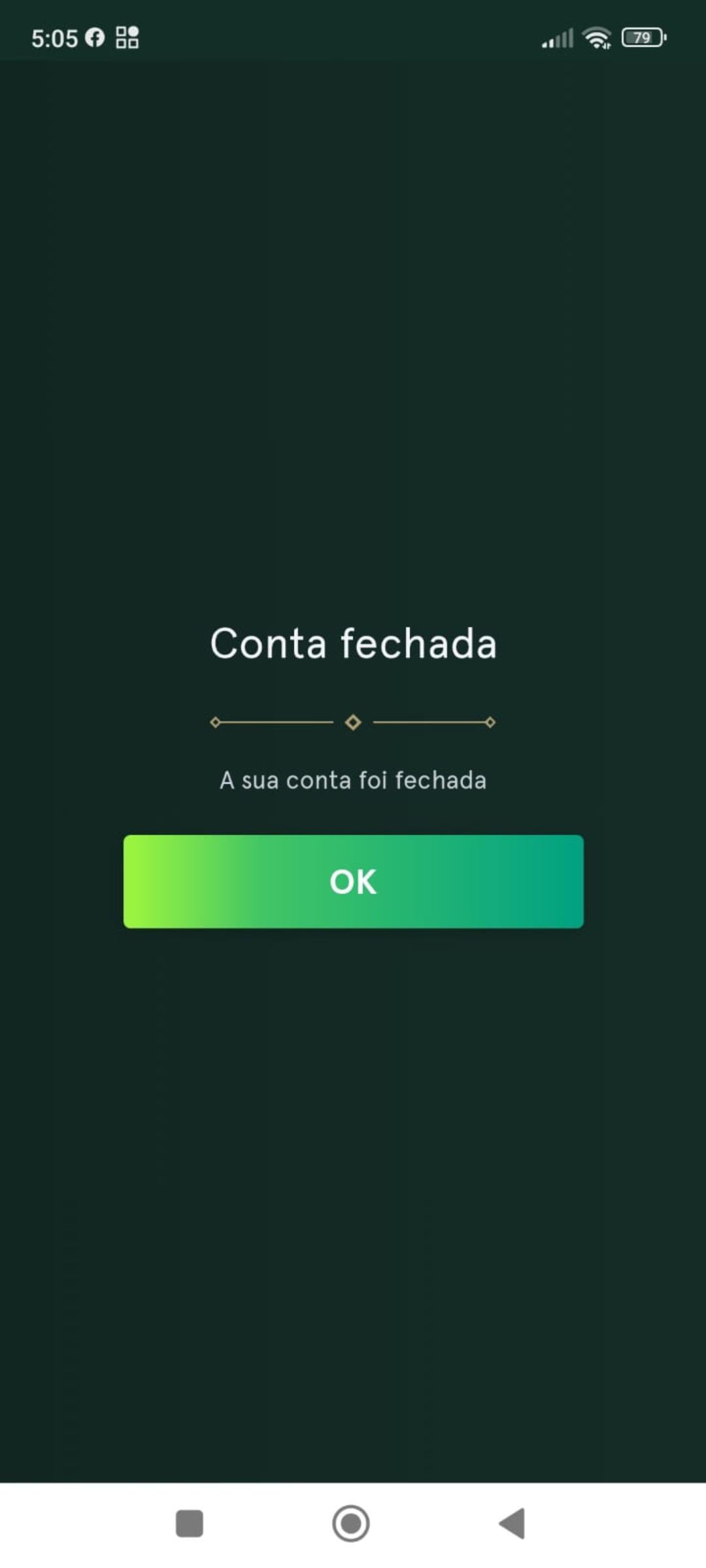Tap the left diamond endpoint of divider

(216, 722)
